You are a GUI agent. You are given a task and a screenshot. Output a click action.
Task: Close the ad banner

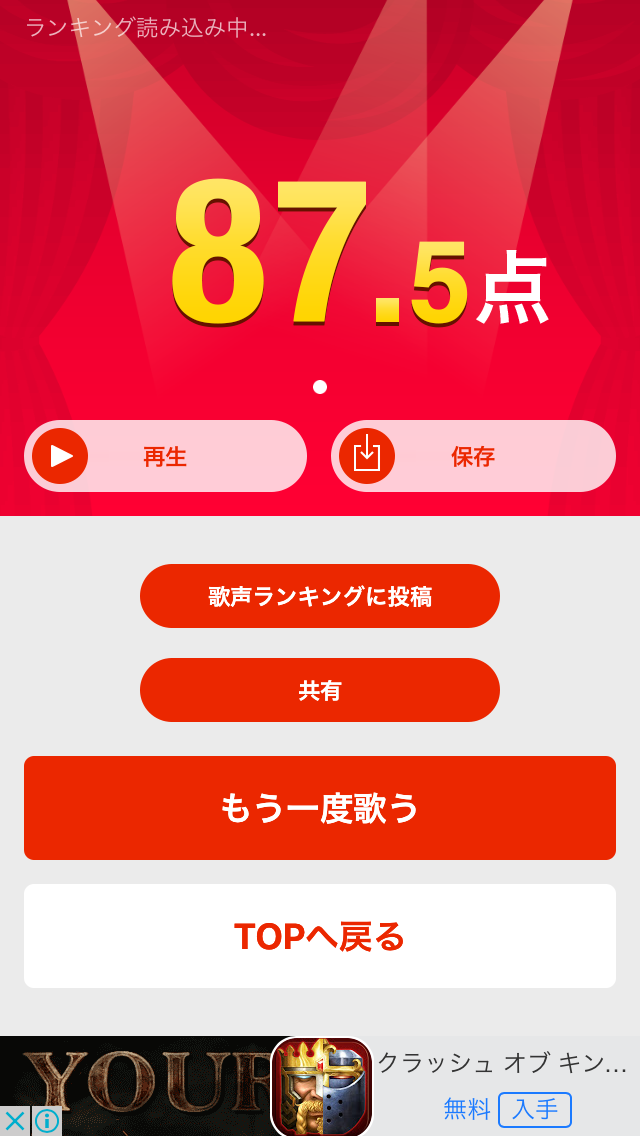(x=14, y=1121)
